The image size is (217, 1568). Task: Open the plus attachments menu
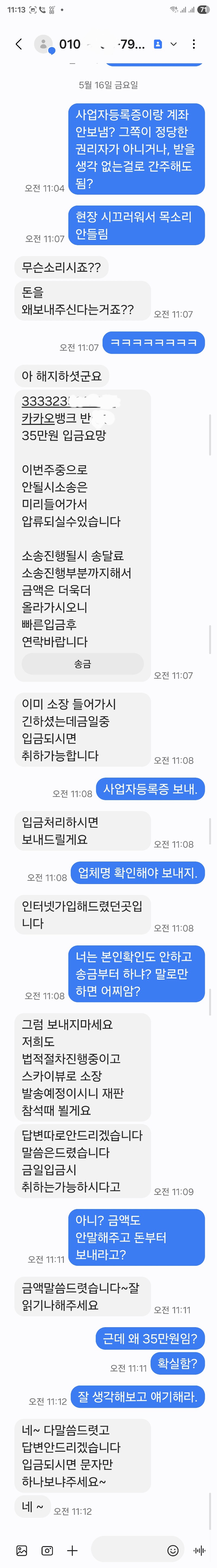pos(72,1550)
